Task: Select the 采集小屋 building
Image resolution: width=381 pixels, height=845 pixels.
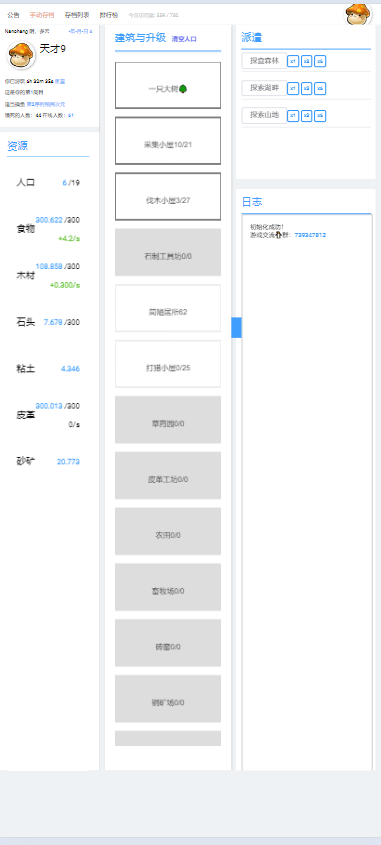Action: point(168,141)
